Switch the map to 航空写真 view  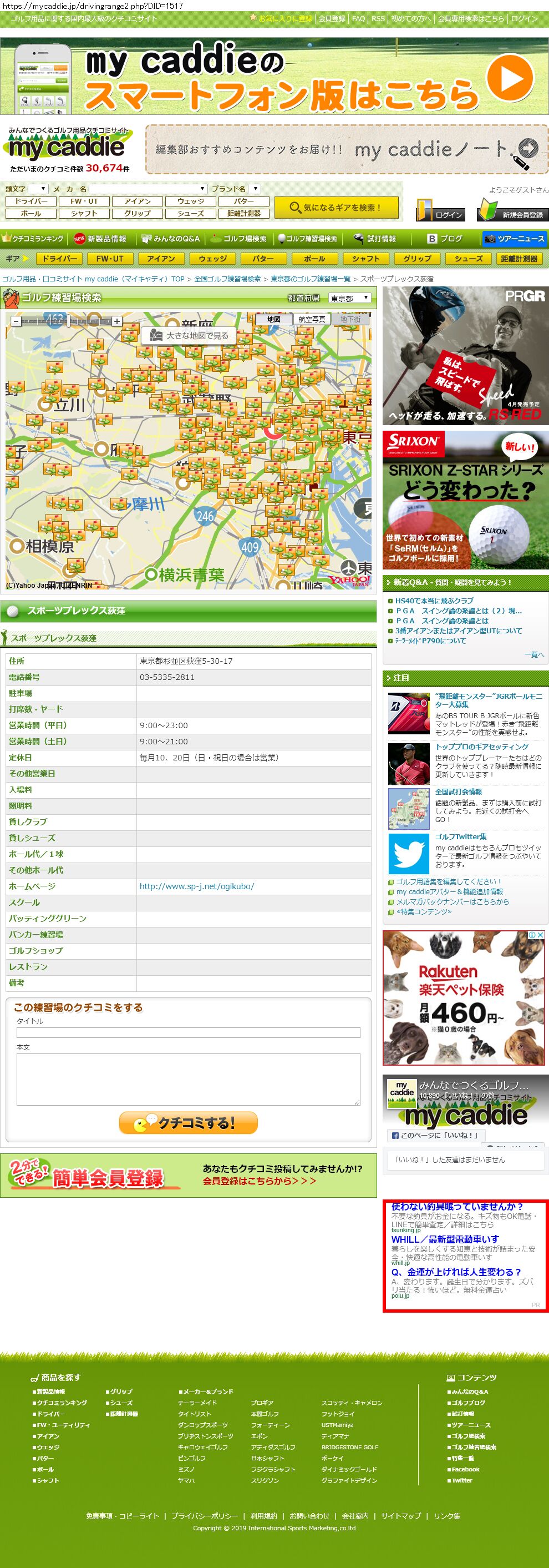[311, 320]
